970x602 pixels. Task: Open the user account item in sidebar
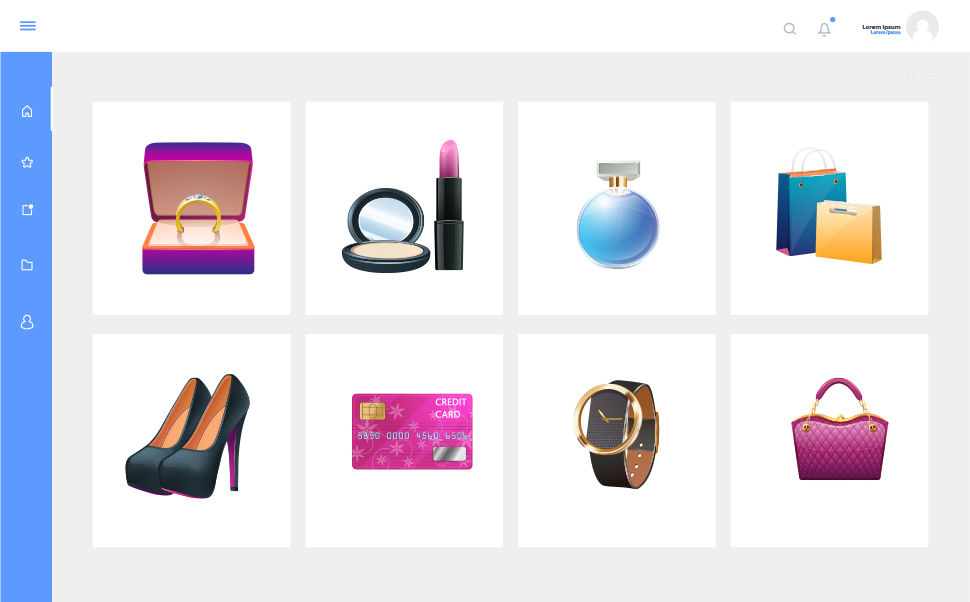[x=27, y=322]
